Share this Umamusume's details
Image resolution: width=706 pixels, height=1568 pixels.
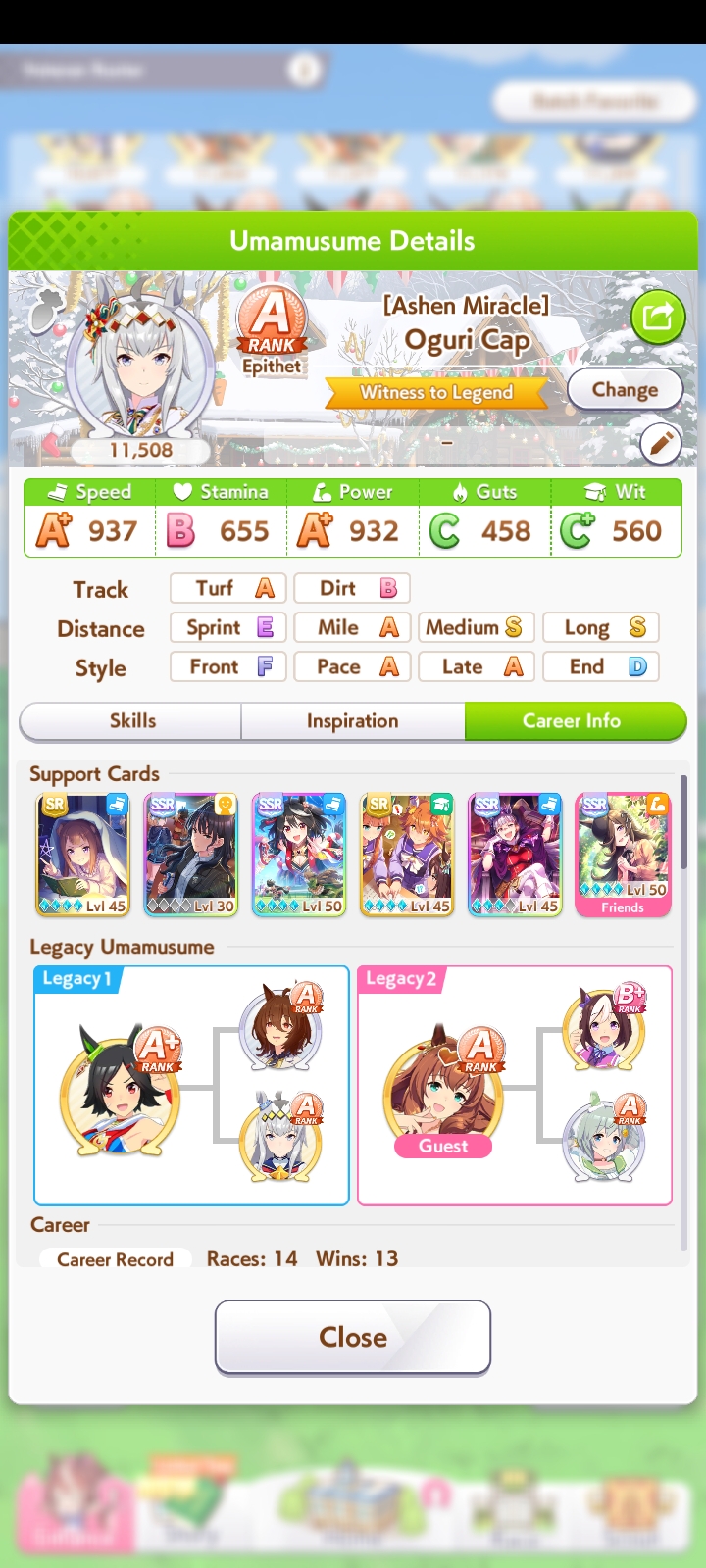(658, 317)
